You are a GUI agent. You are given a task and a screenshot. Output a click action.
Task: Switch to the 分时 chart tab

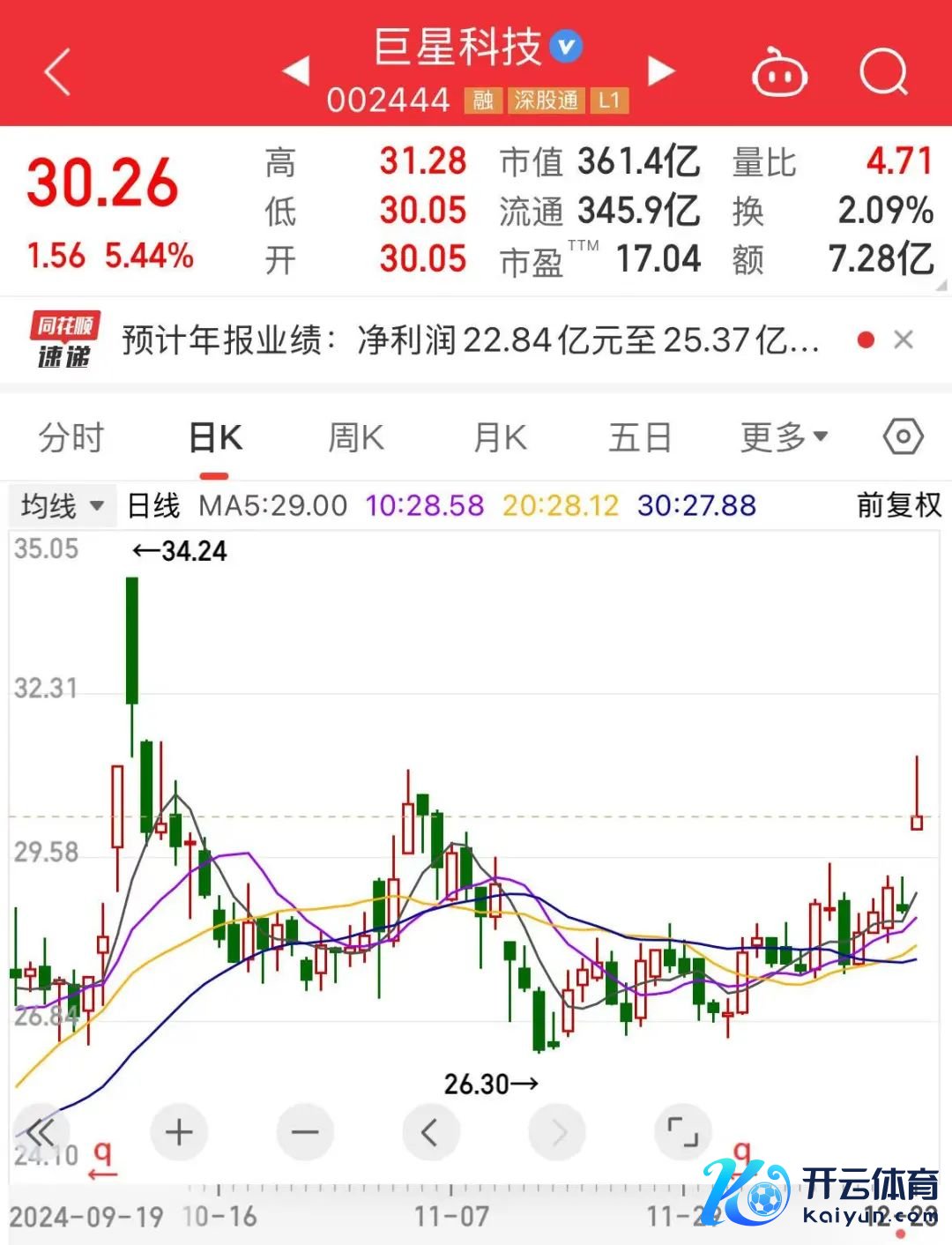pos(71,437)
